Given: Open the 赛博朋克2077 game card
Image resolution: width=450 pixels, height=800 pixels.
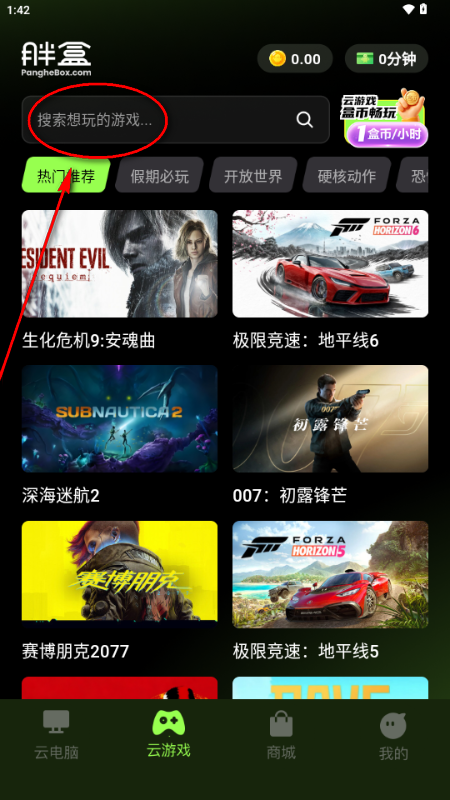Looking at the screenshot, I should [120, 590].
